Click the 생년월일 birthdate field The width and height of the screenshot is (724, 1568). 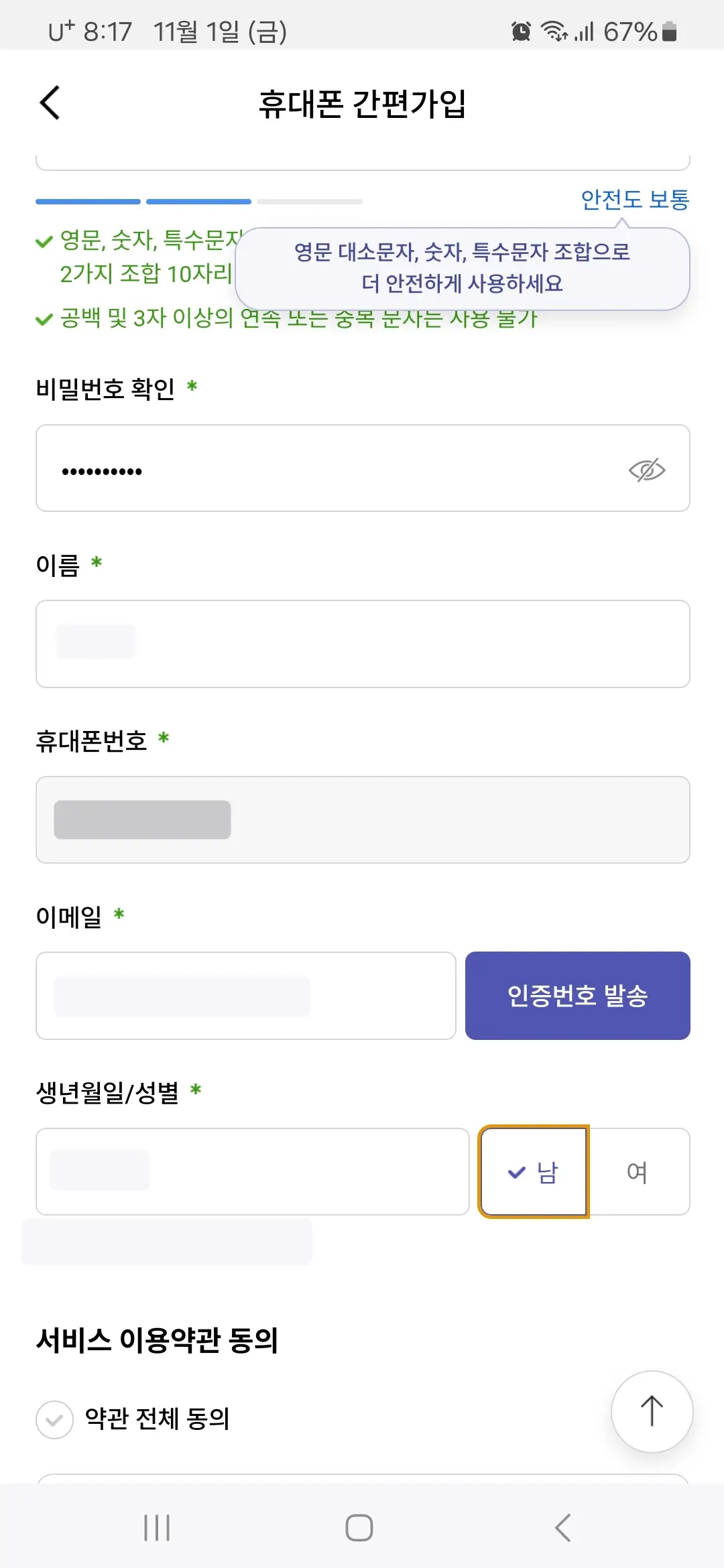pos(253,1171)
